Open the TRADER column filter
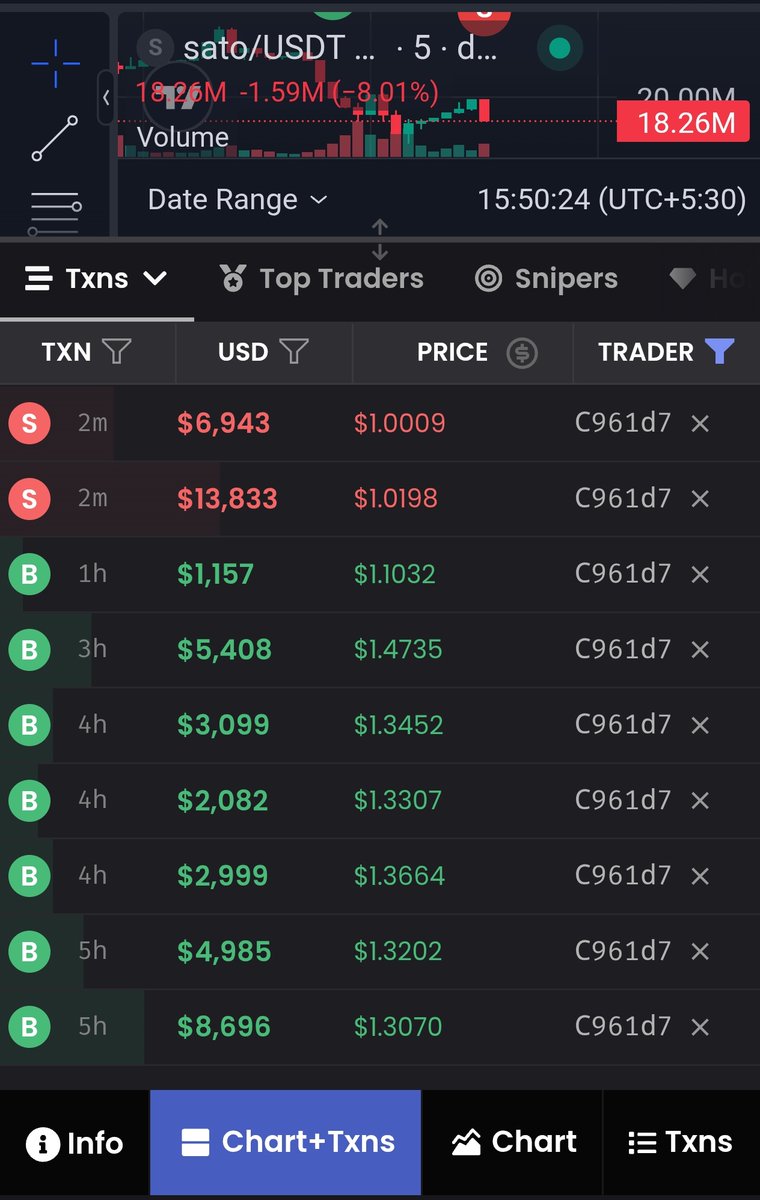 (x=720, y=352)
